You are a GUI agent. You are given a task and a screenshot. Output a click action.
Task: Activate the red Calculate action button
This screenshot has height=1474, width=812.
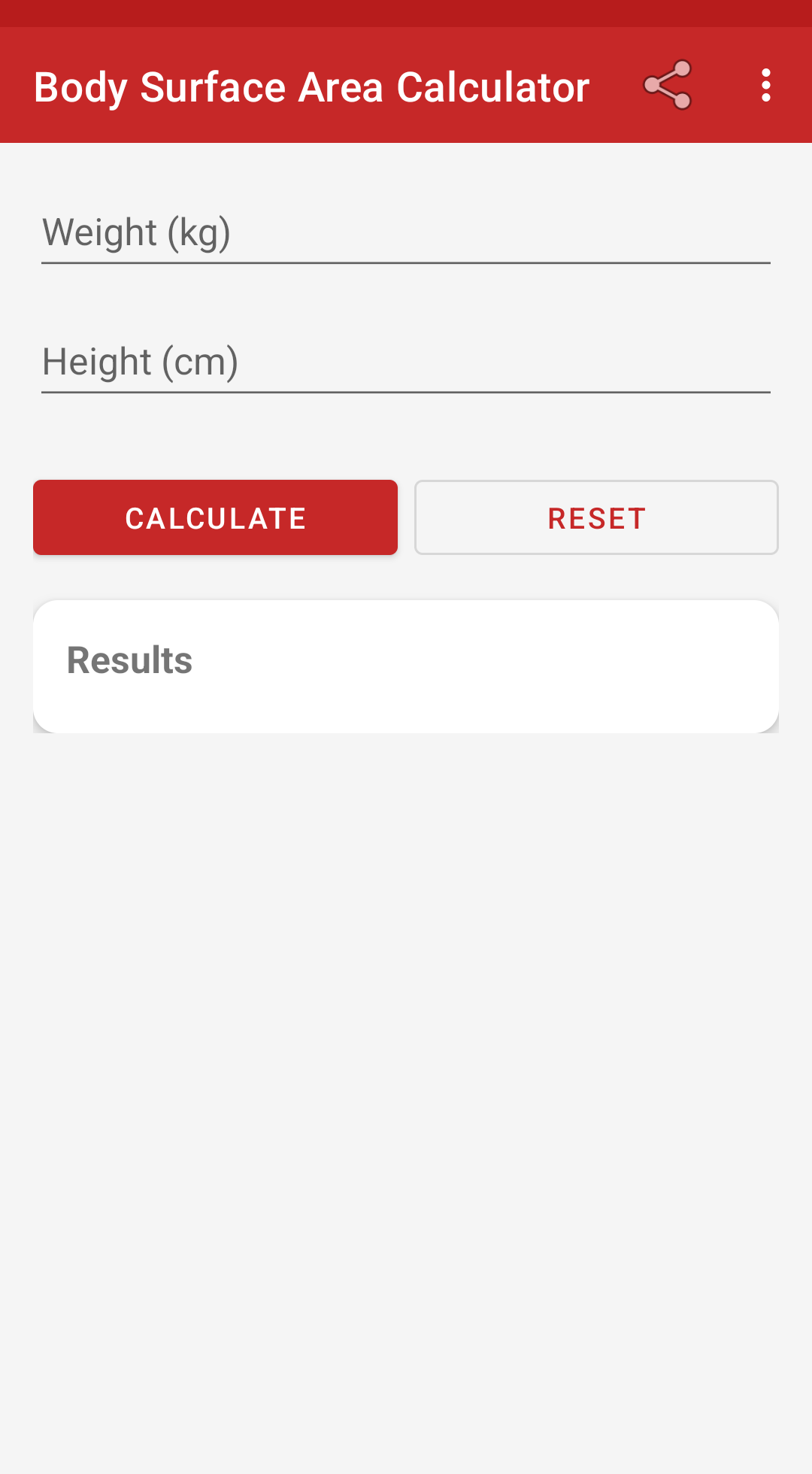tap(215, 517)
